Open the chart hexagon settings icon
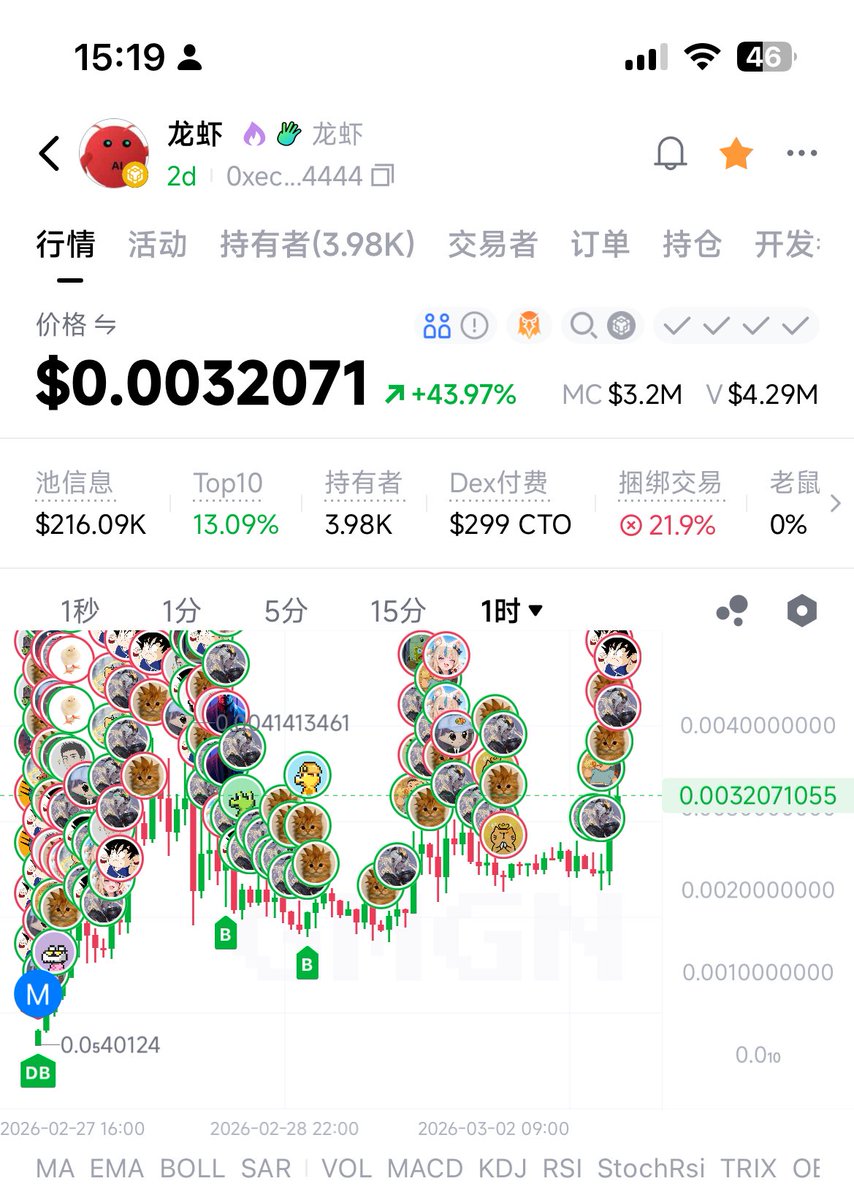 click(x=802, y=611)
